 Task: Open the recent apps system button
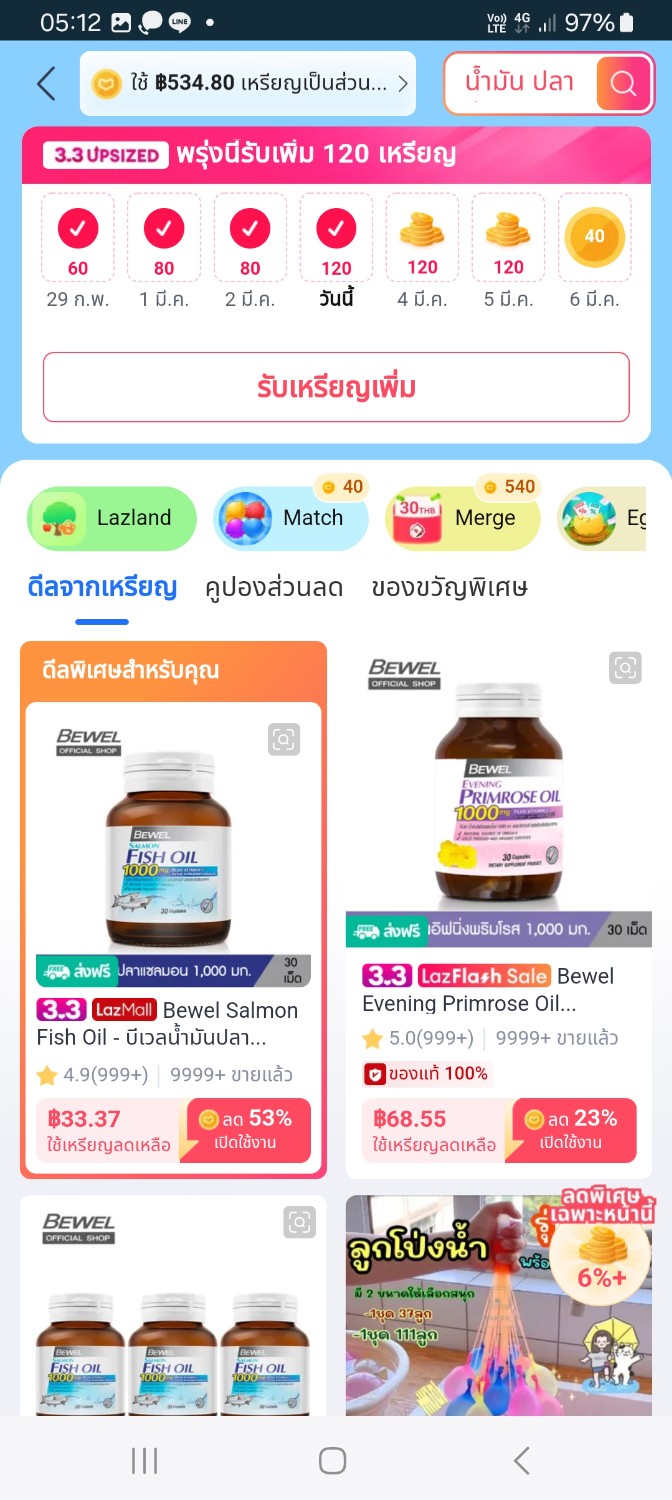[x=145, y=1461]
